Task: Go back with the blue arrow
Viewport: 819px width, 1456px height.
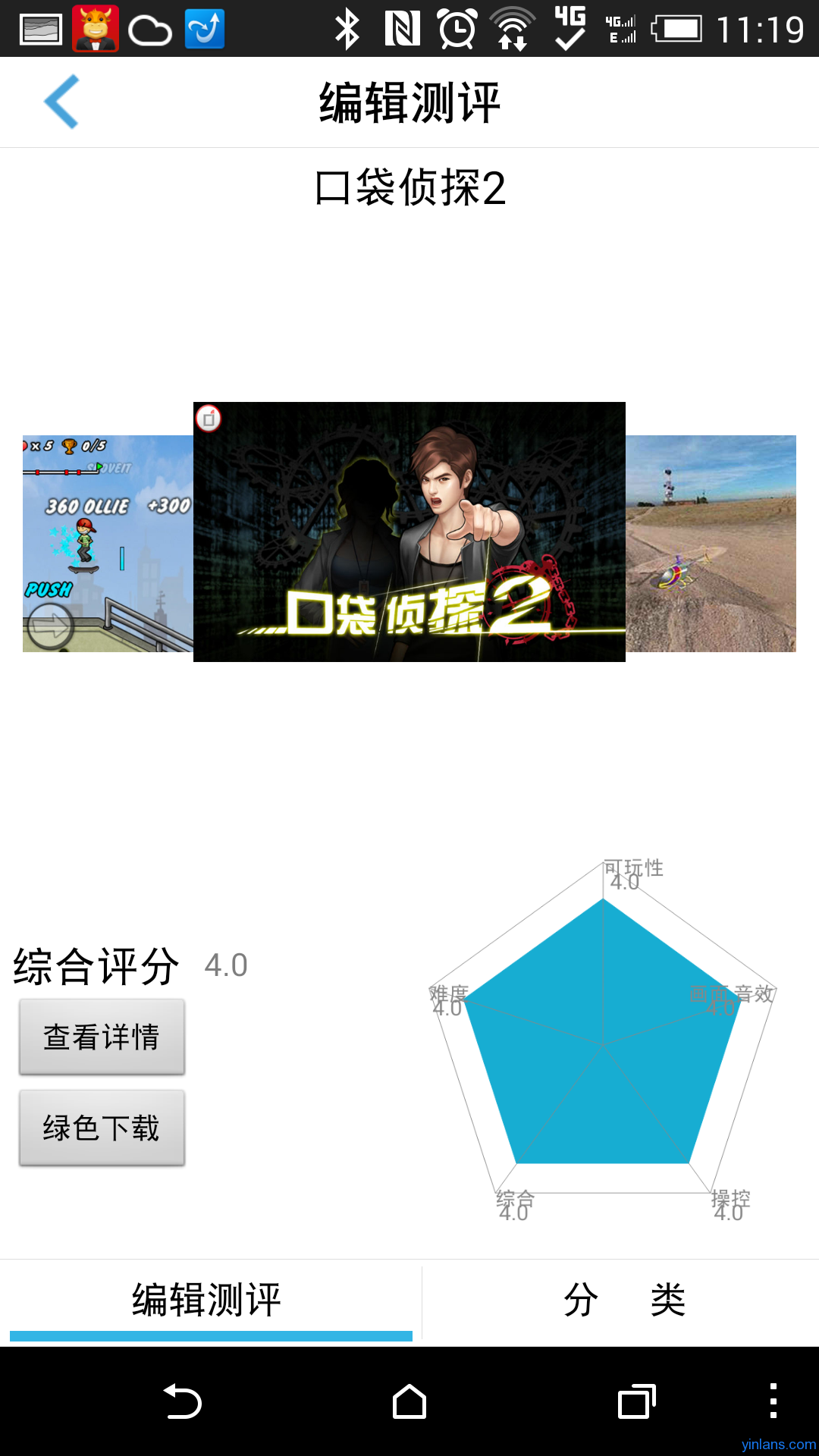Action: point(61,102)
